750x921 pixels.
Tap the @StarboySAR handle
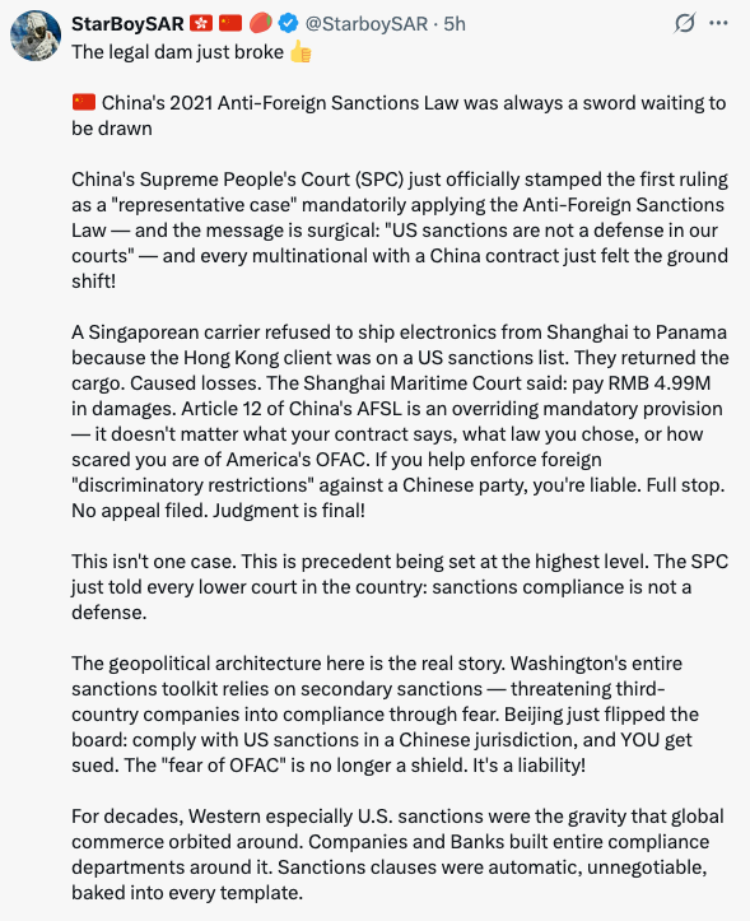(366, 24)
